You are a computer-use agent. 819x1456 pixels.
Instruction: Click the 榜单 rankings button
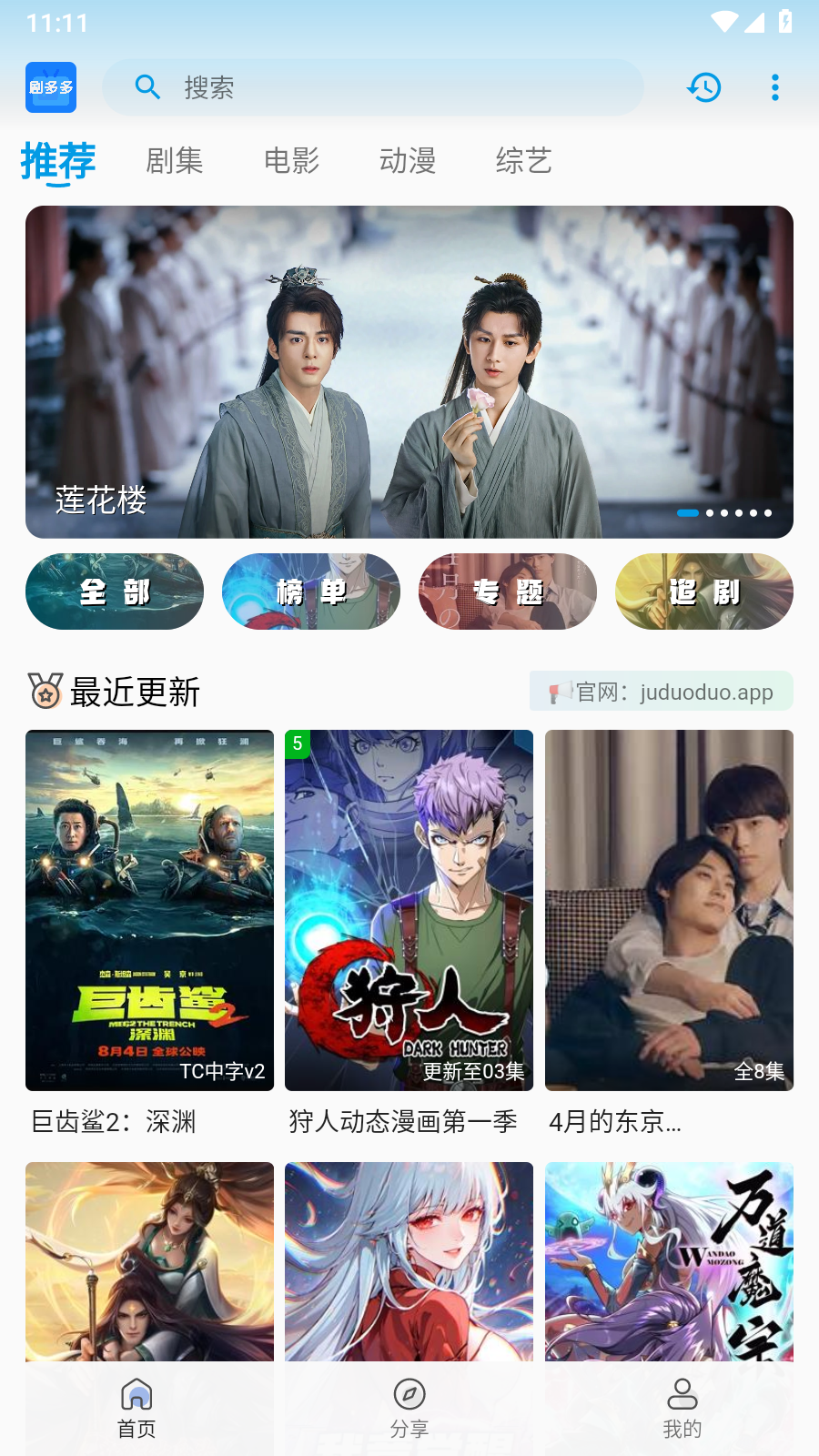coord(310,591)
